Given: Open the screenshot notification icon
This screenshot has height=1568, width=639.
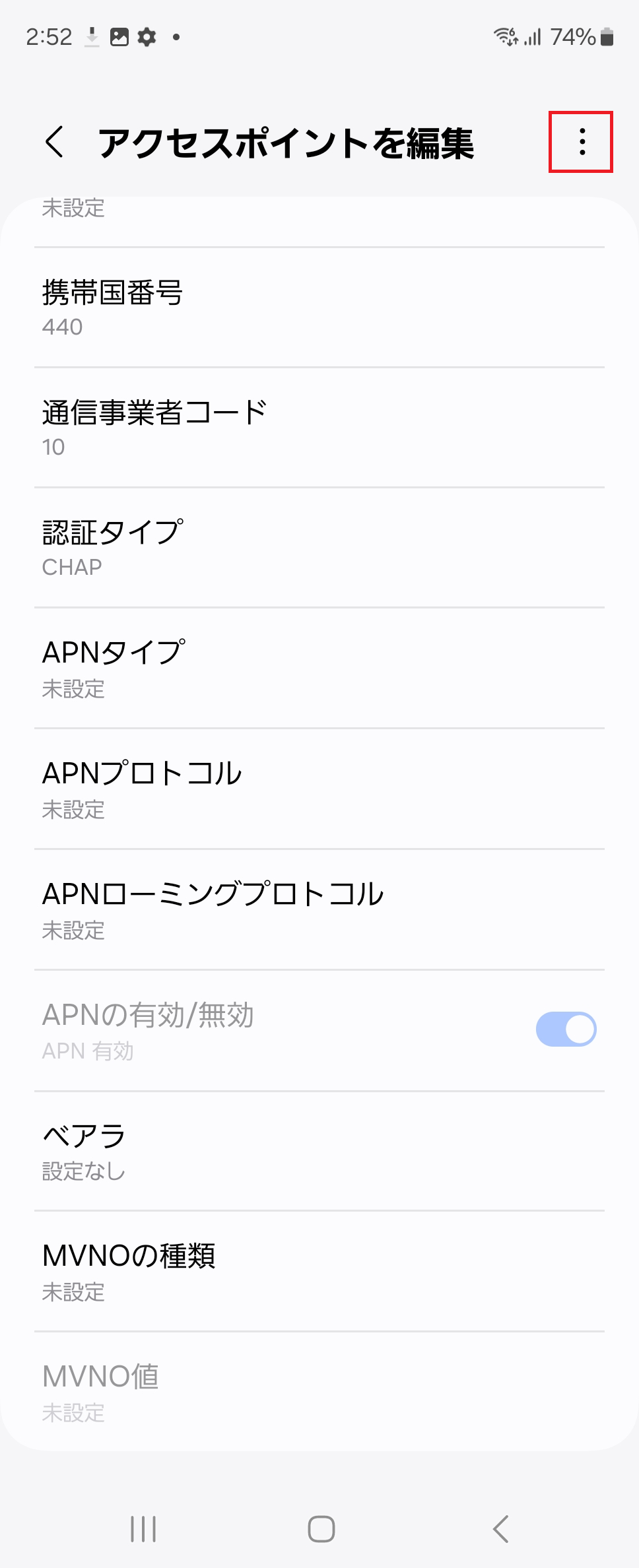Looking at the screenshot, I should click(x=120, y=35).
